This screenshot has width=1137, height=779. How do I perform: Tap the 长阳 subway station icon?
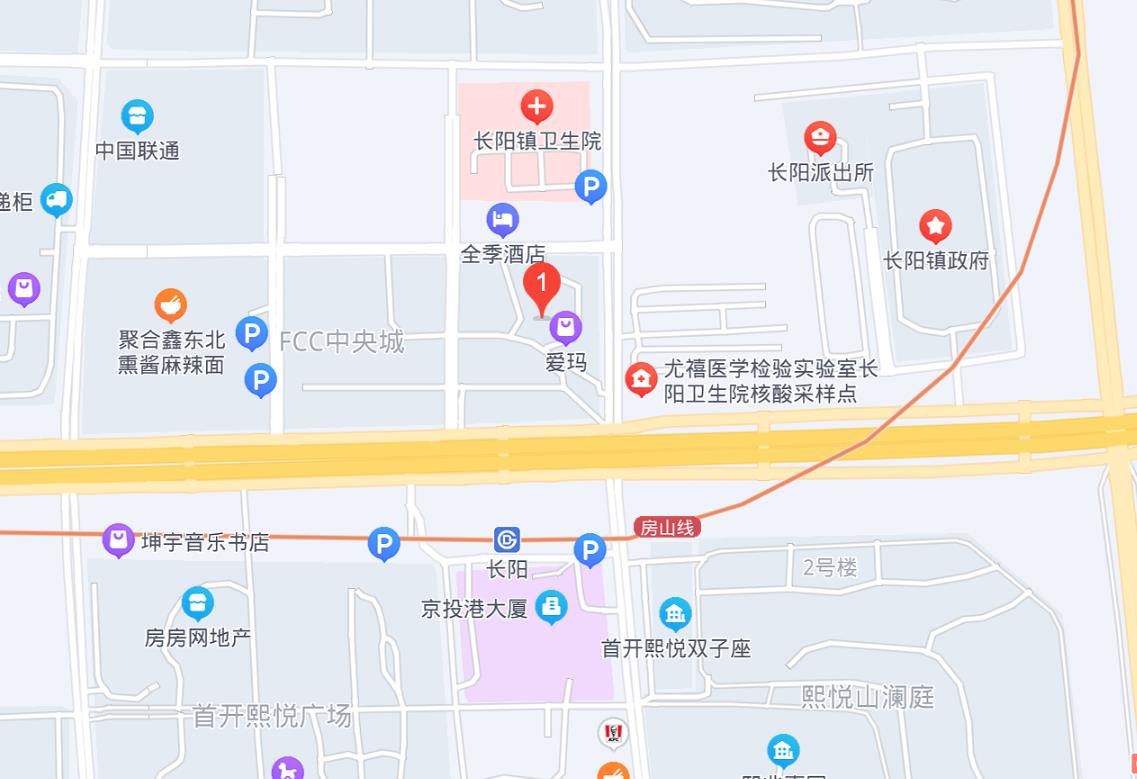pos(507,540)
